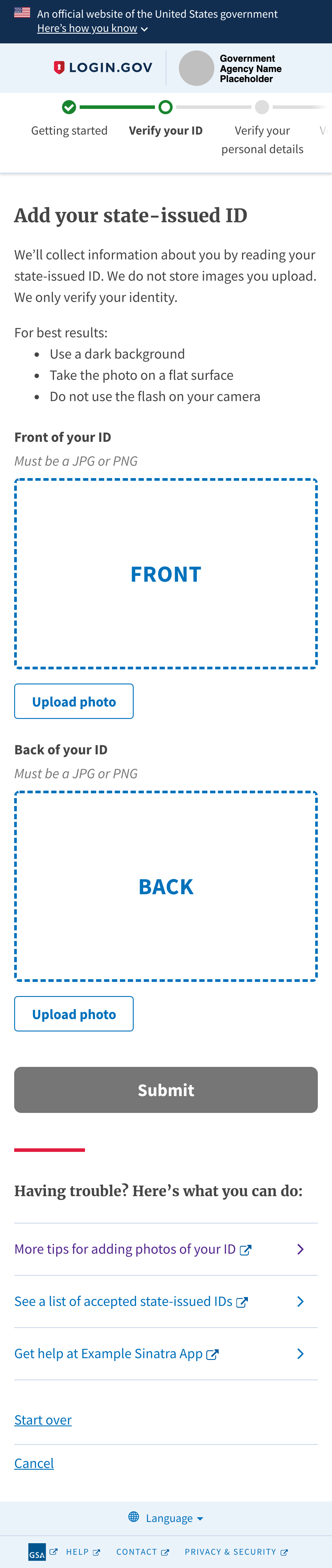
Task: Cancel the ID verification process
Action: tap(34, 1463)
